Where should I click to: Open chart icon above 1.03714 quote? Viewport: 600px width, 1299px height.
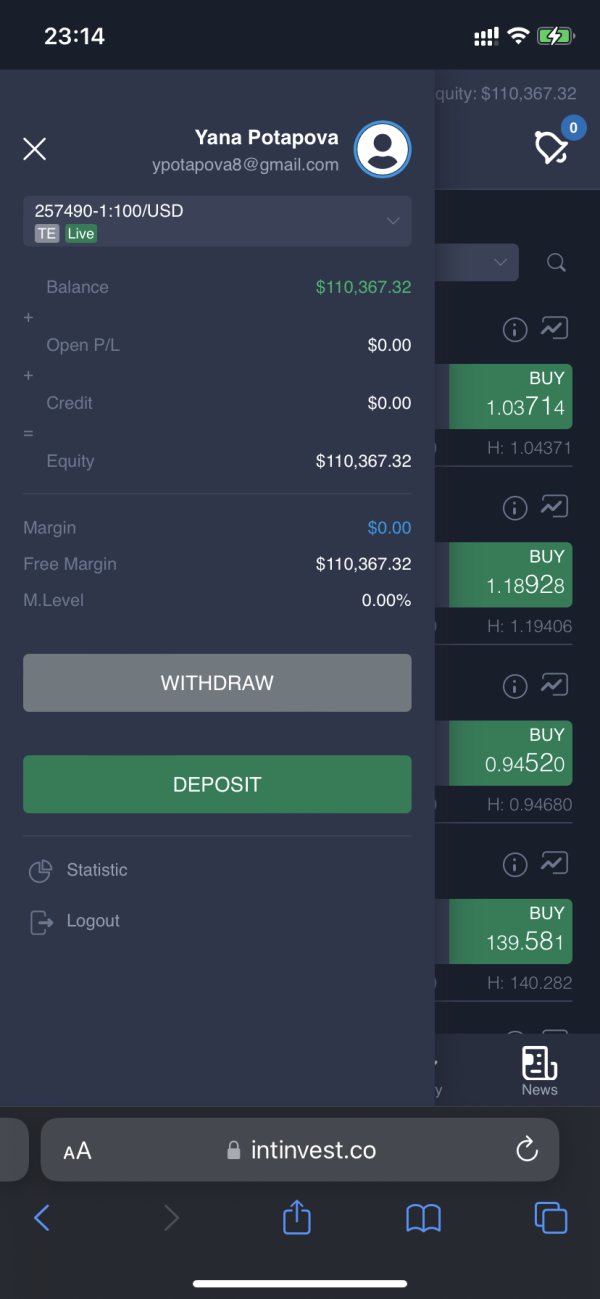click(554, 328)
